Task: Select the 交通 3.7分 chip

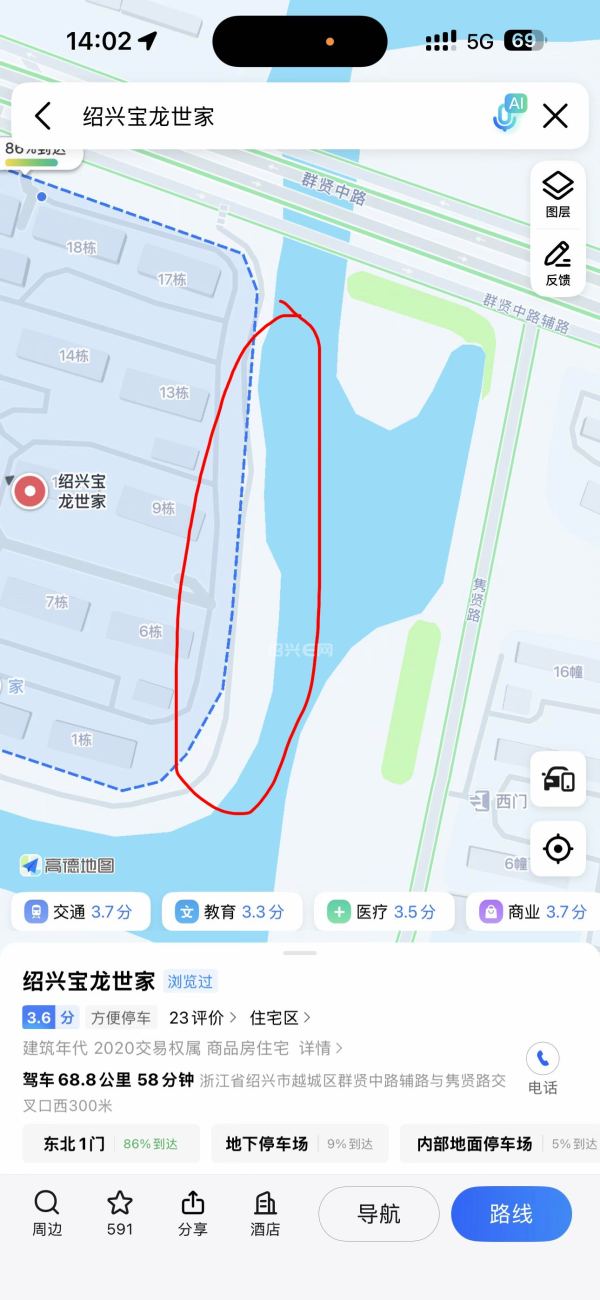Action: [x=81, y=912]
